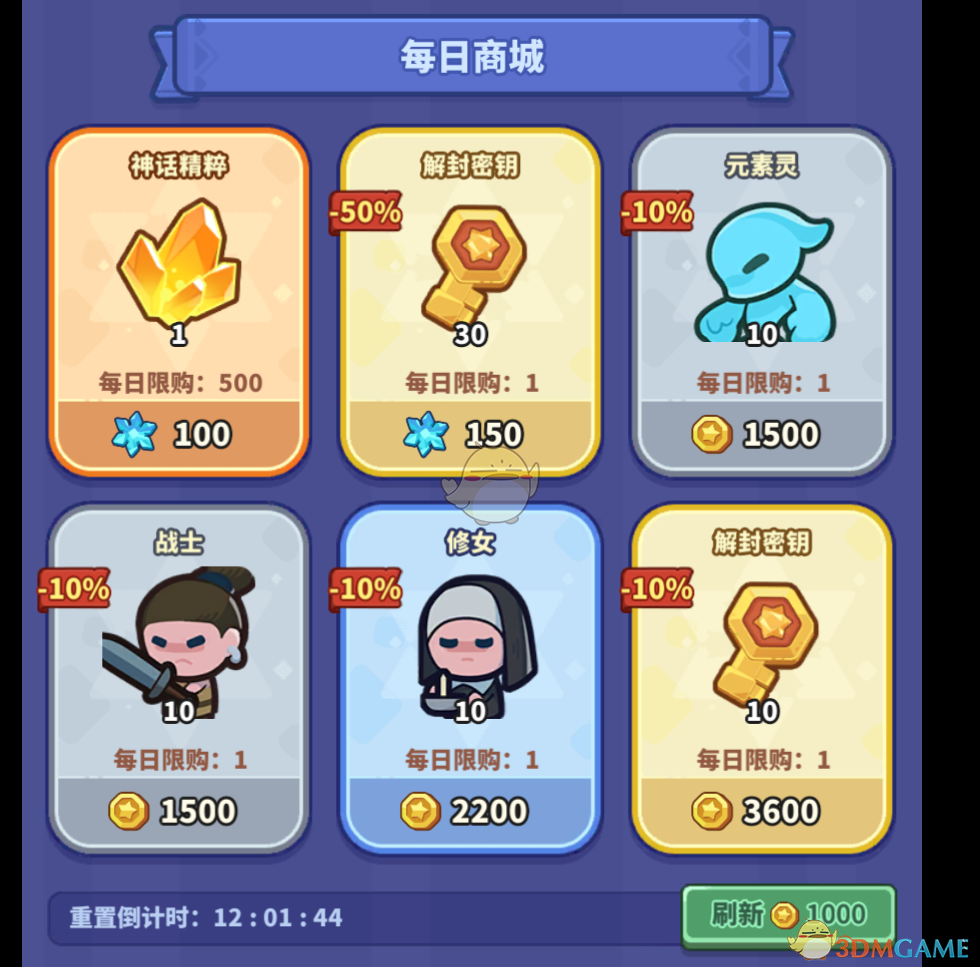Screen dimensions: 980x967
Task: Tap the 刷新 button costing 1000 coins
Action: [788, 914]
